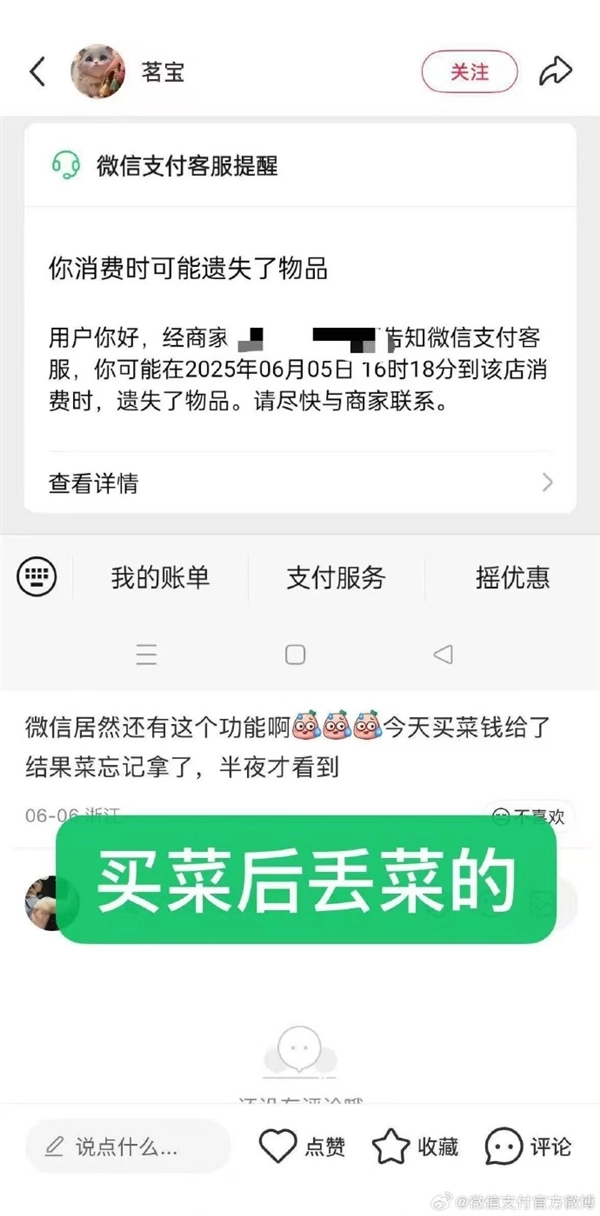Share this post
This screenshot has width=600, height=1216.
(555, 72)
